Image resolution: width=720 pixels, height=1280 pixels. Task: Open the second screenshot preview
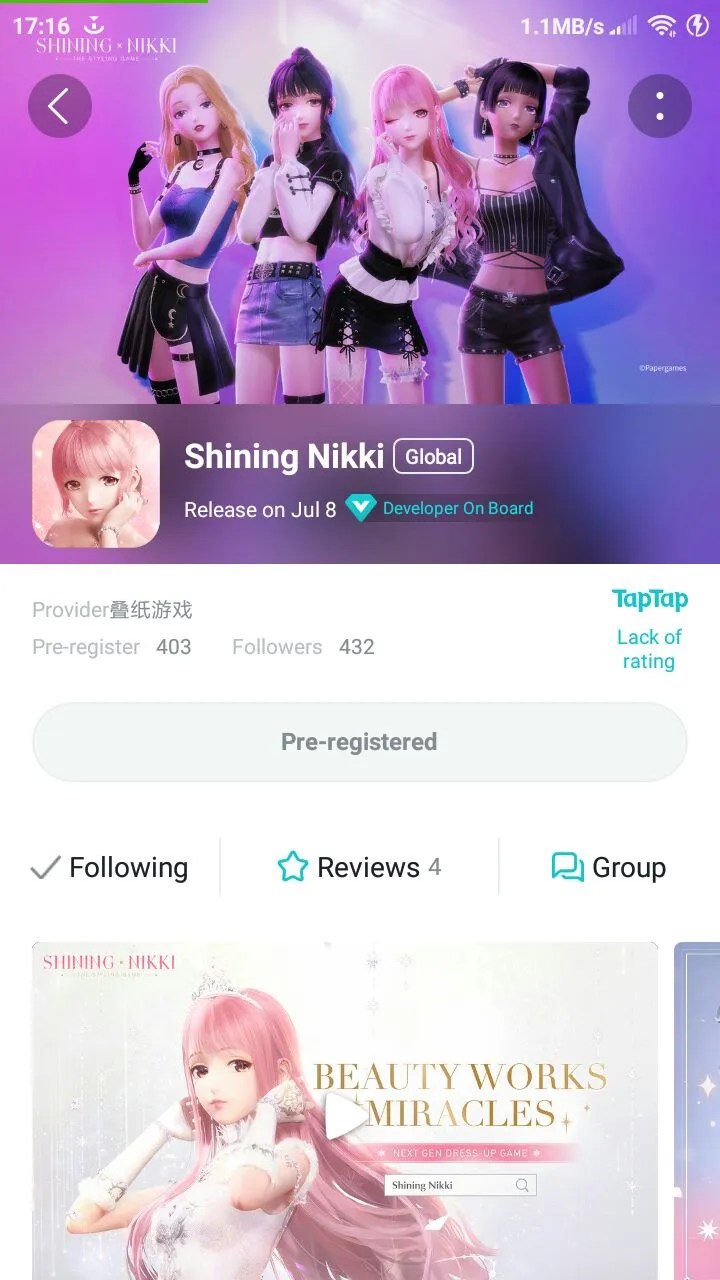(698, 1110)
